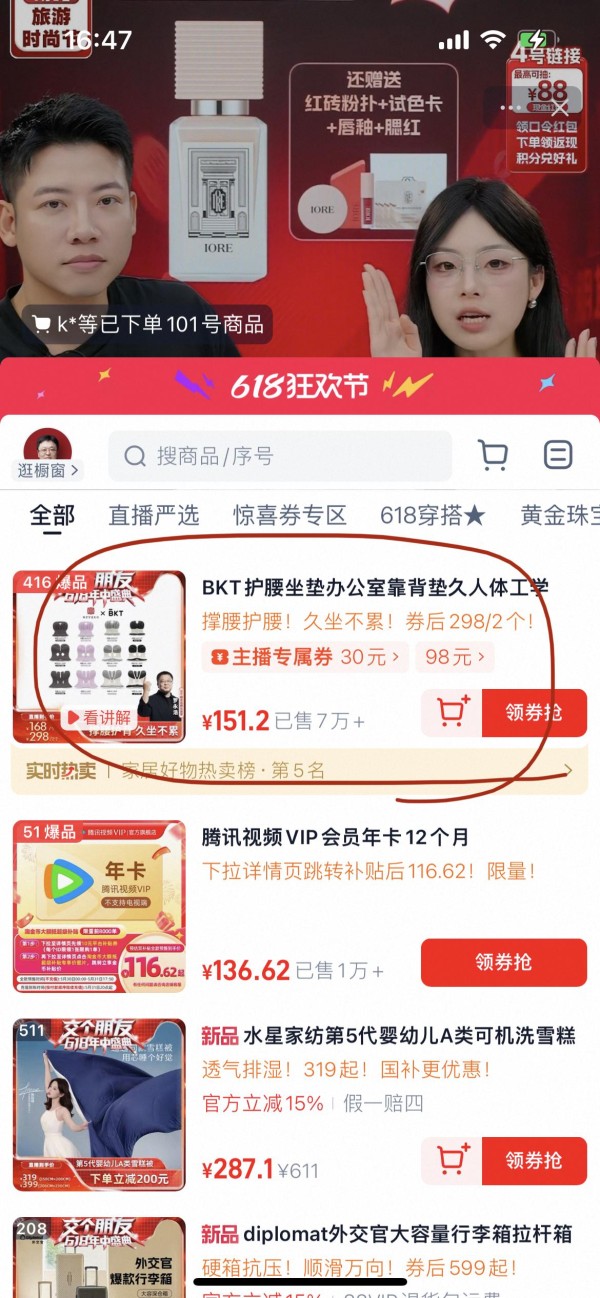Select the 全部 tab

52,515
